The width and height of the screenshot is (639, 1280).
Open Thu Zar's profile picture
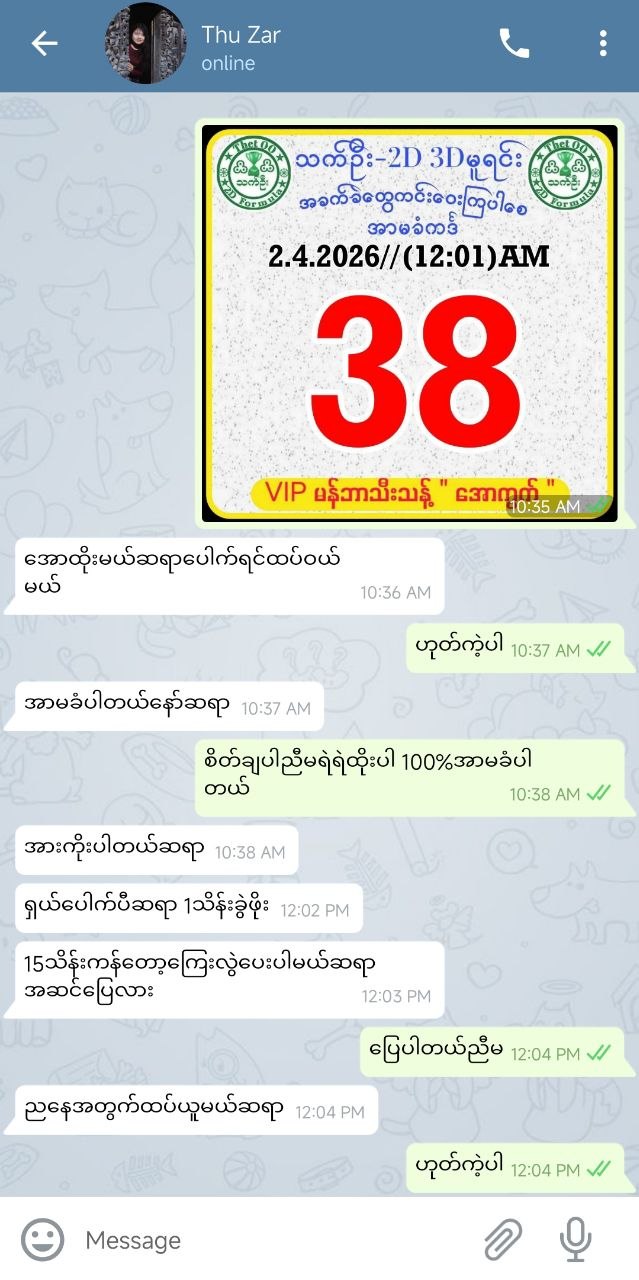[146, 44]
